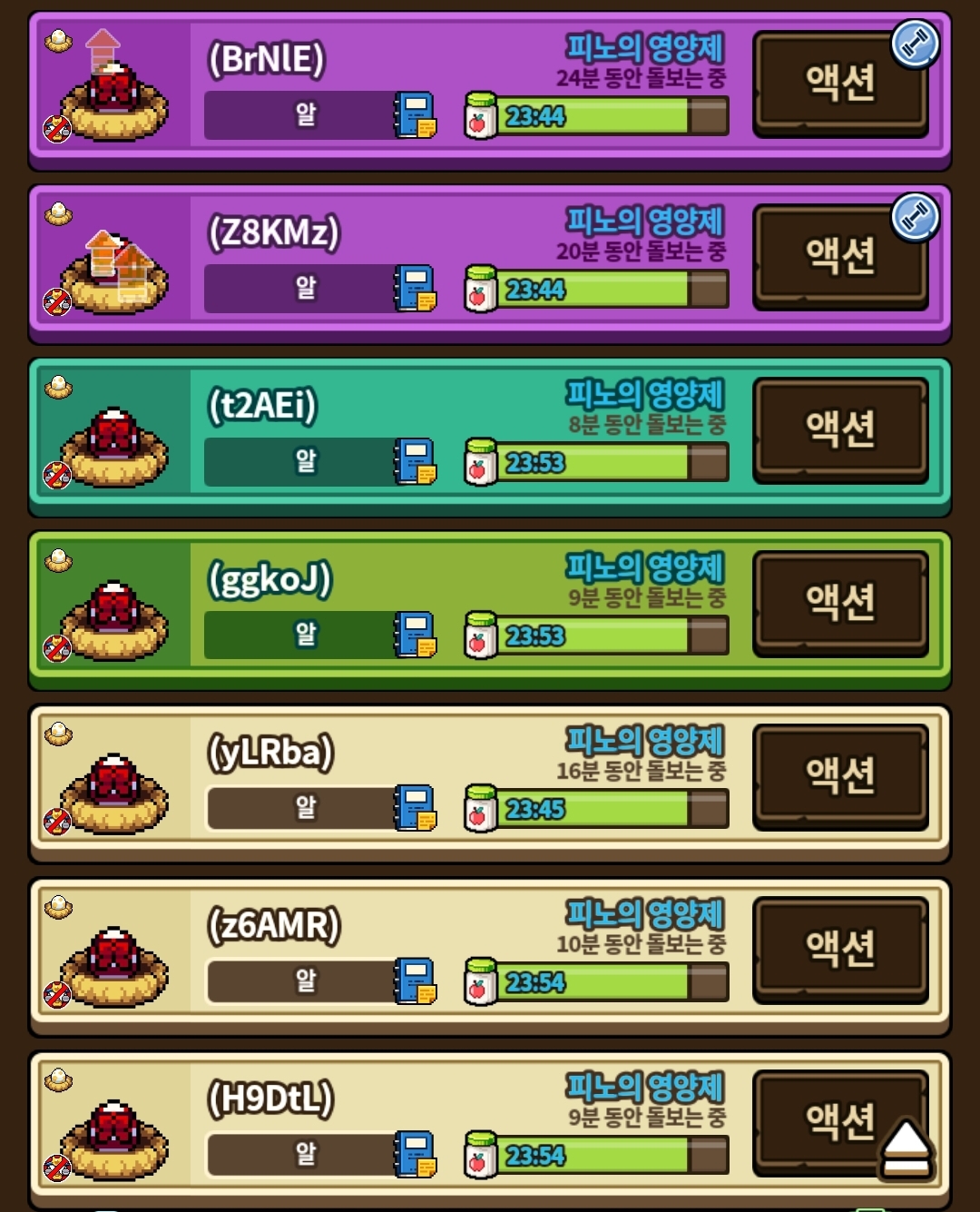Image resolution: width=980 pixels, height=1212 pixels.
Task: Open the notebook for H9DtL egg
Action: pos(415,1155)
